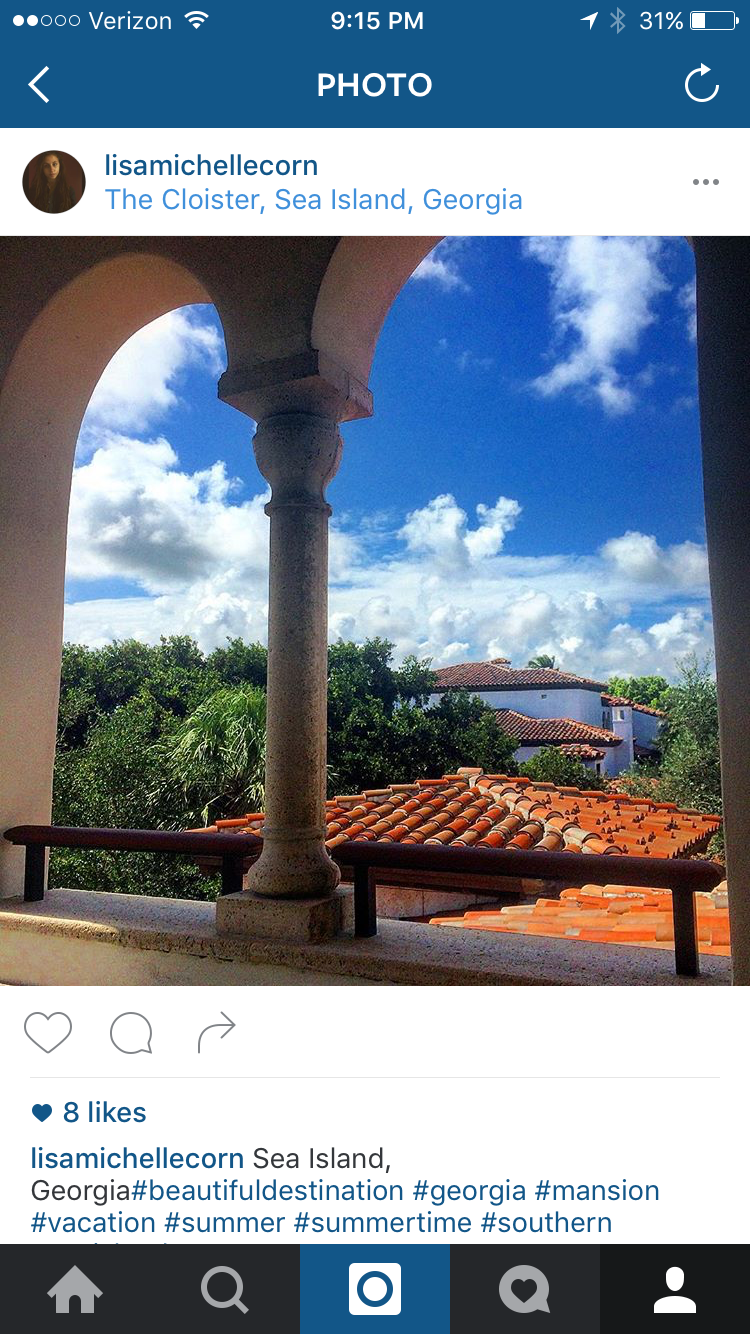Open the #beautifuldestination hashtag
The height and width of the screenshot is (1334, 750).
coord(267,1191)
